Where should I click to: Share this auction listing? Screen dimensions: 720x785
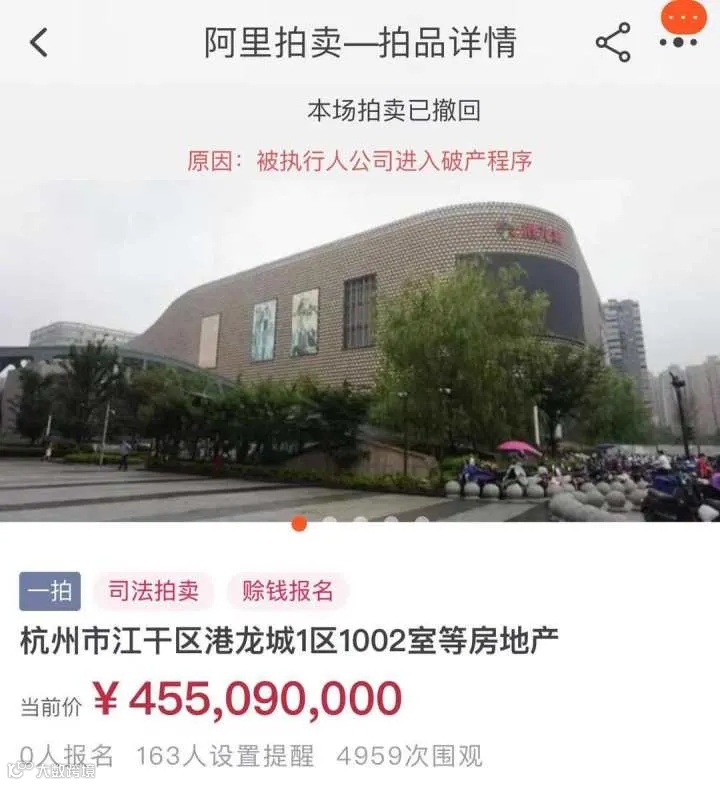coord(613,42)
